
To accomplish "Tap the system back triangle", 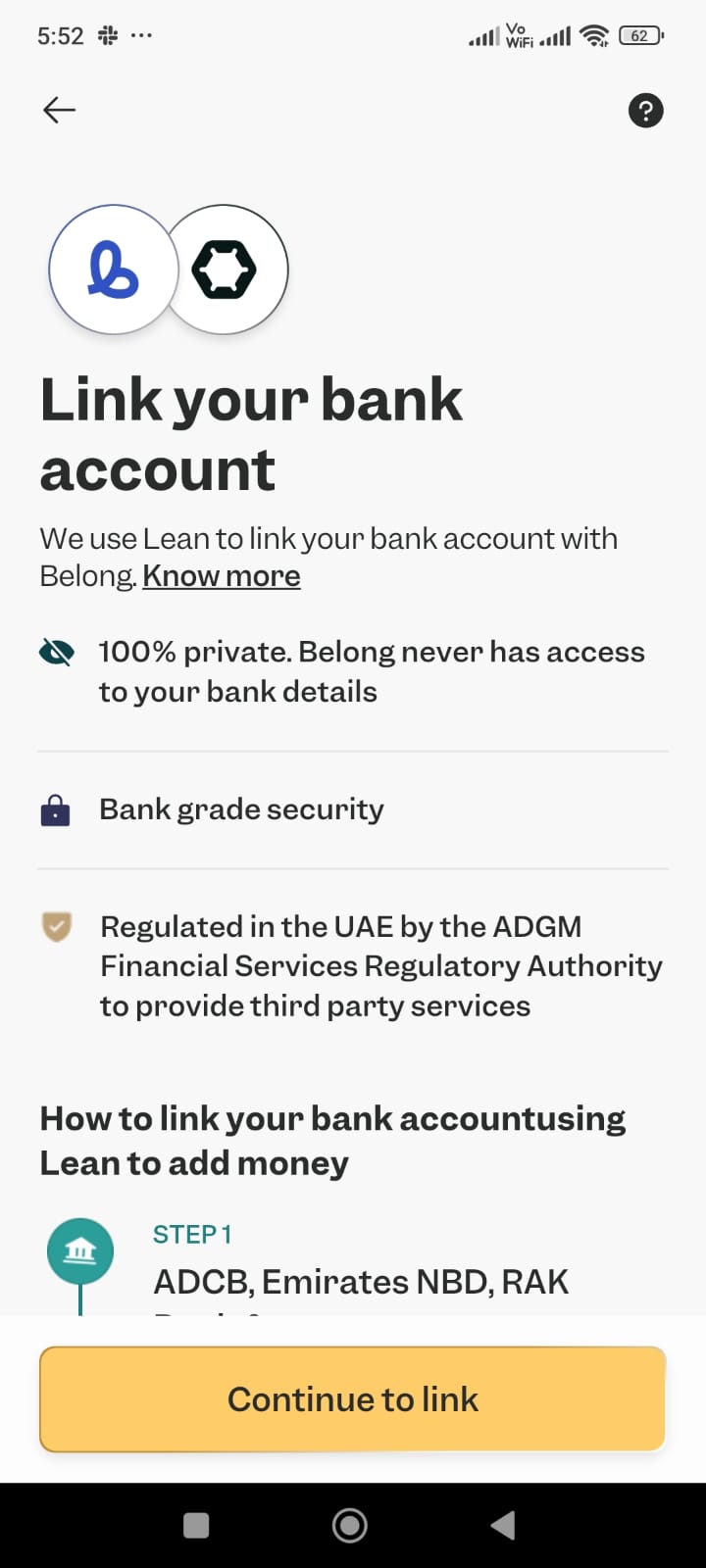I will [x=503, y=1525].
